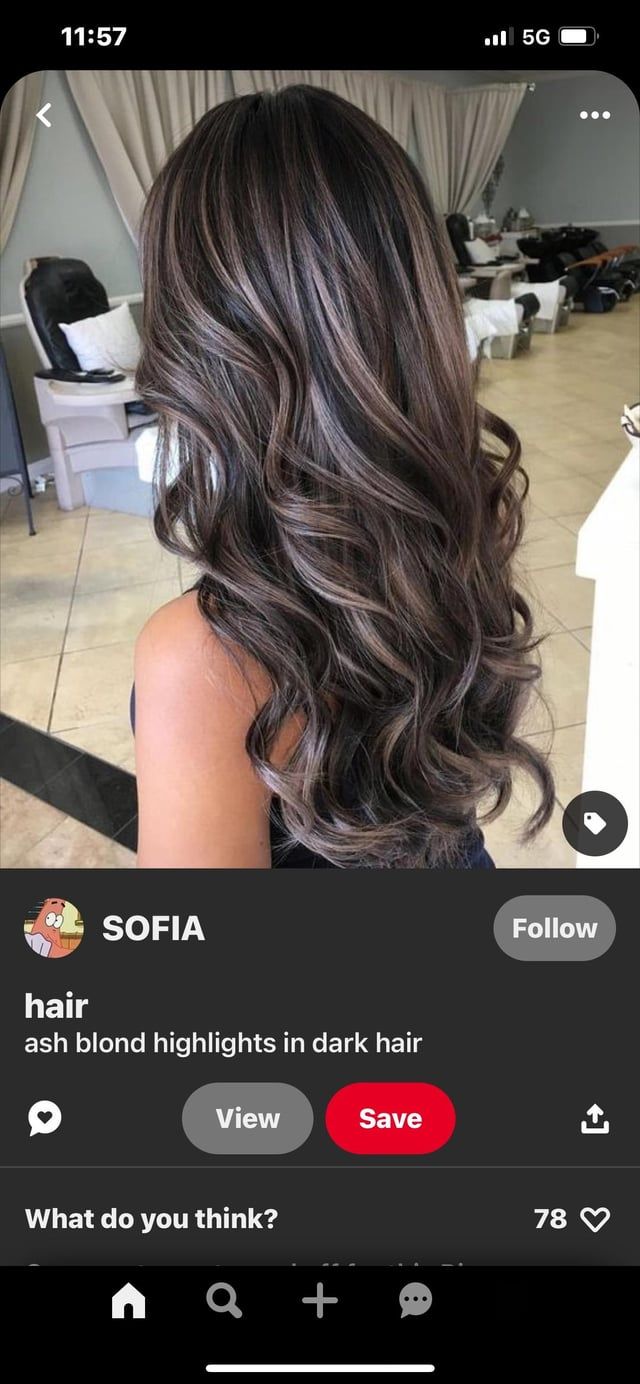This screenshot has width=640, height=1384.
Task: Open the Search tab
Action: point(224,1300)
